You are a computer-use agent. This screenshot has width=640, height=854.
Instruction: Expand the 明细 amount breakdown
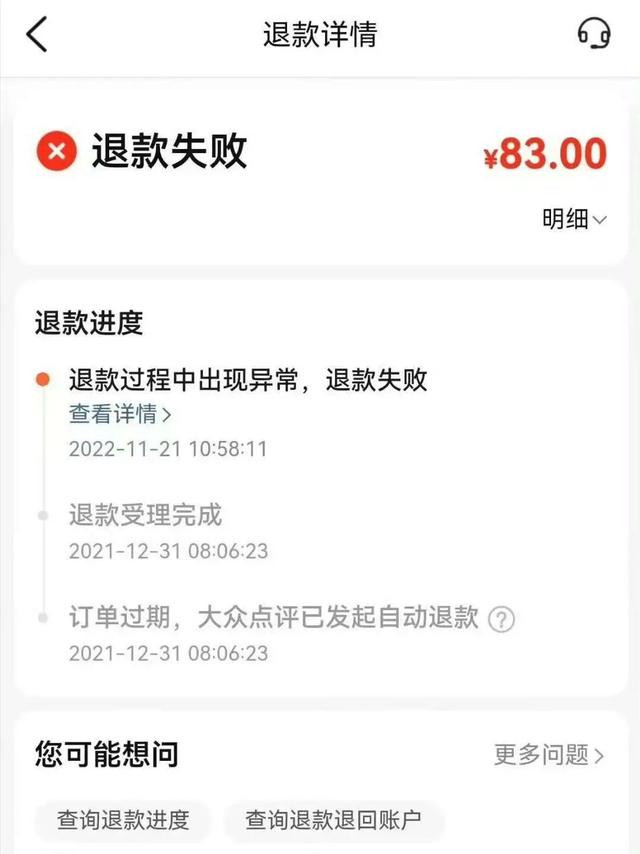574,220
